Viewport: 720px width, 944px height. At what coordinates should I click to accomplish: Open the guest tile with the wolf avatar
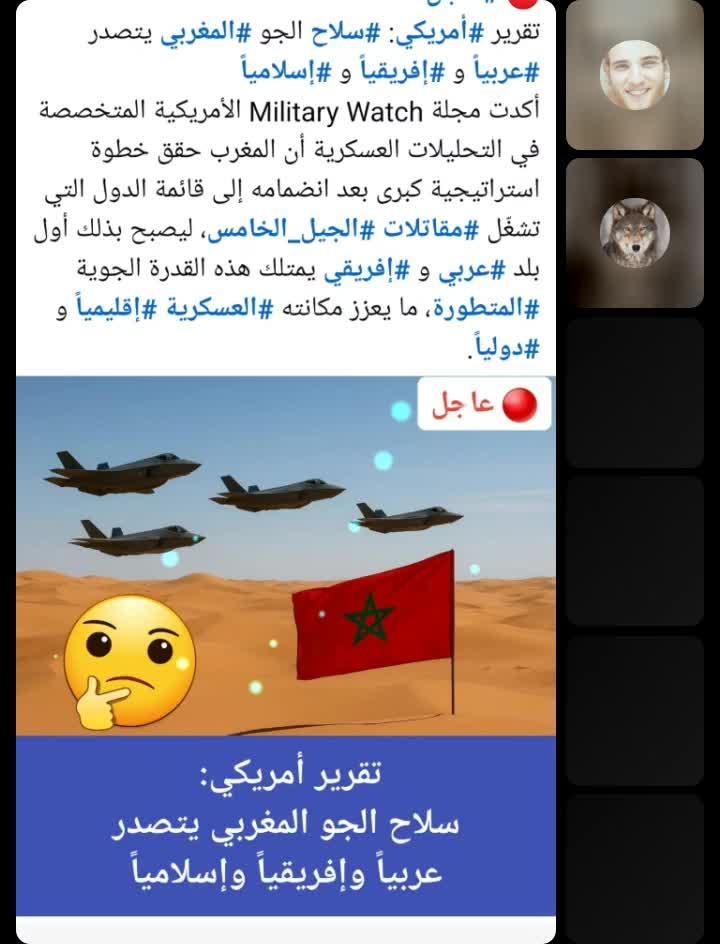coord(634,233)
